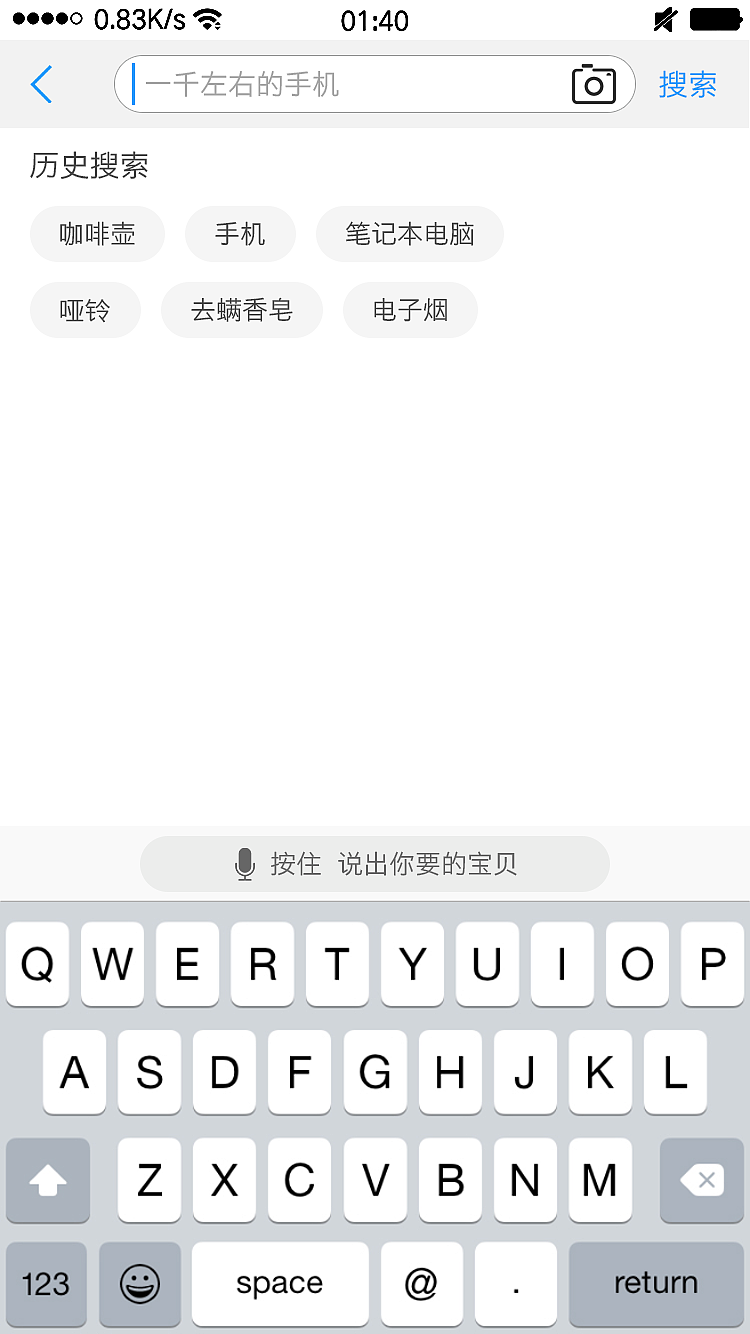The height and width of the screenshot is (1334, 750).
Task: Open the camera image search icon
Action: tap(594, 84)
